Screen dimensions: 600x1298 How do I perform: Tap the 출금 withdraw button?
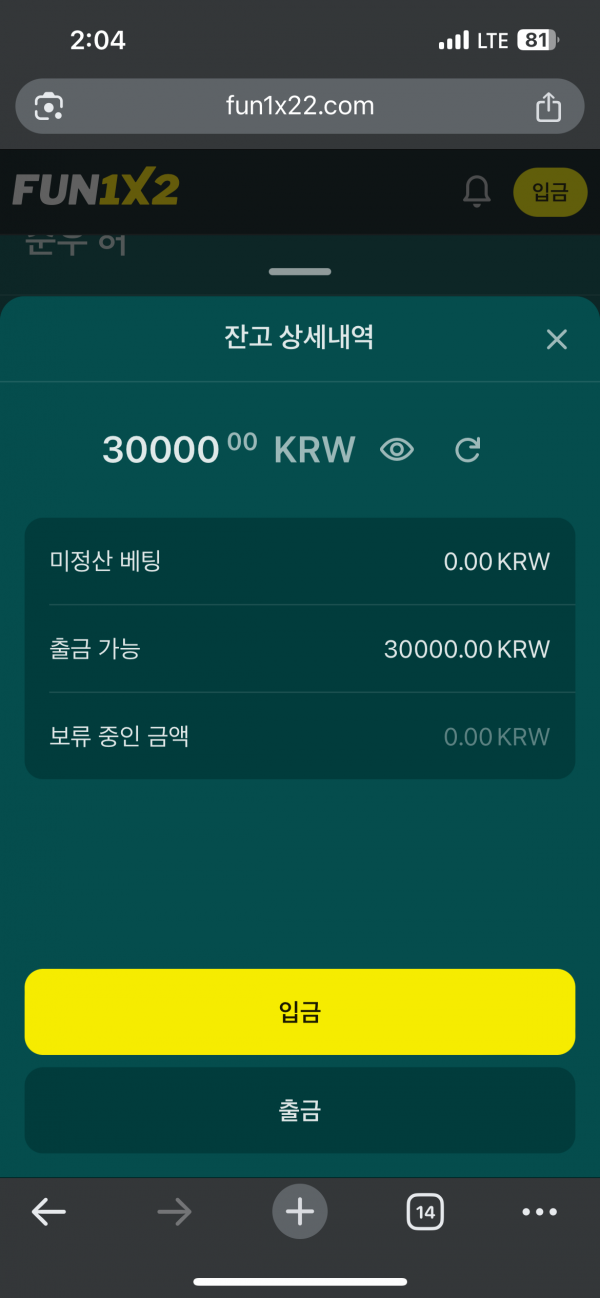[300, 1109]
